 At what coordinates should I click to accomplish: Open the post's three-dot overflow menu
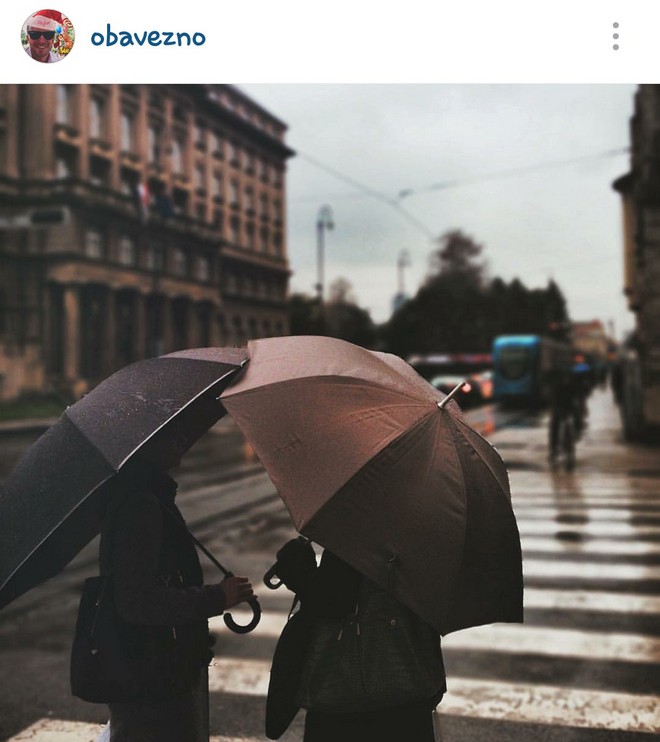[x=615, y=37]
